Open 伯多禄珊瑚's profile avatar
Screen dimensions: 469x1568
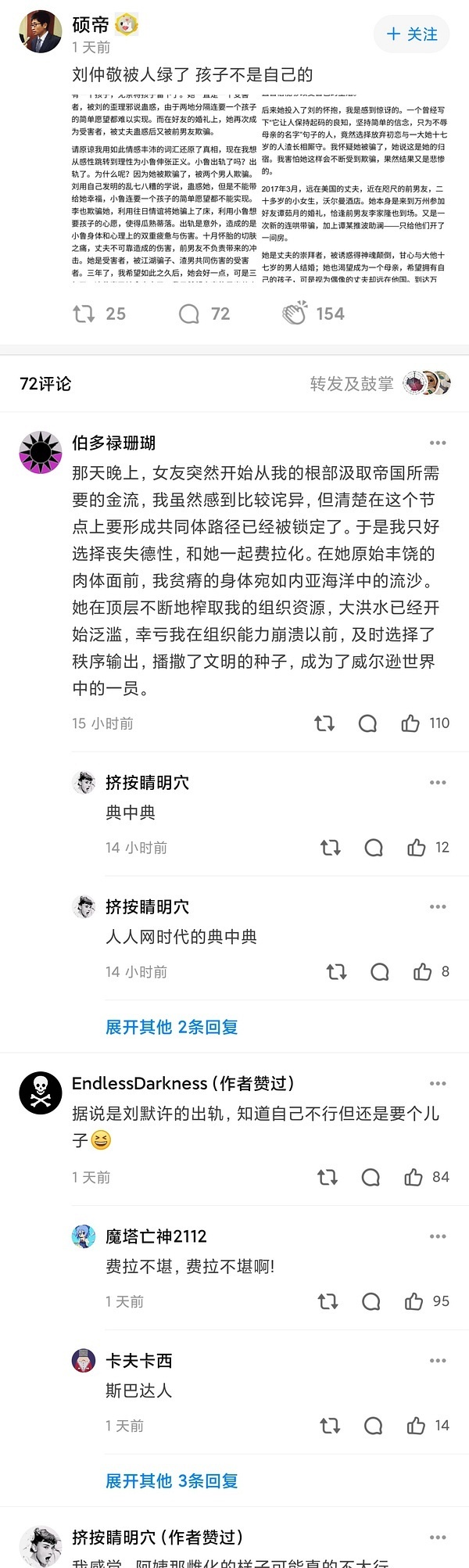[40, 452]
